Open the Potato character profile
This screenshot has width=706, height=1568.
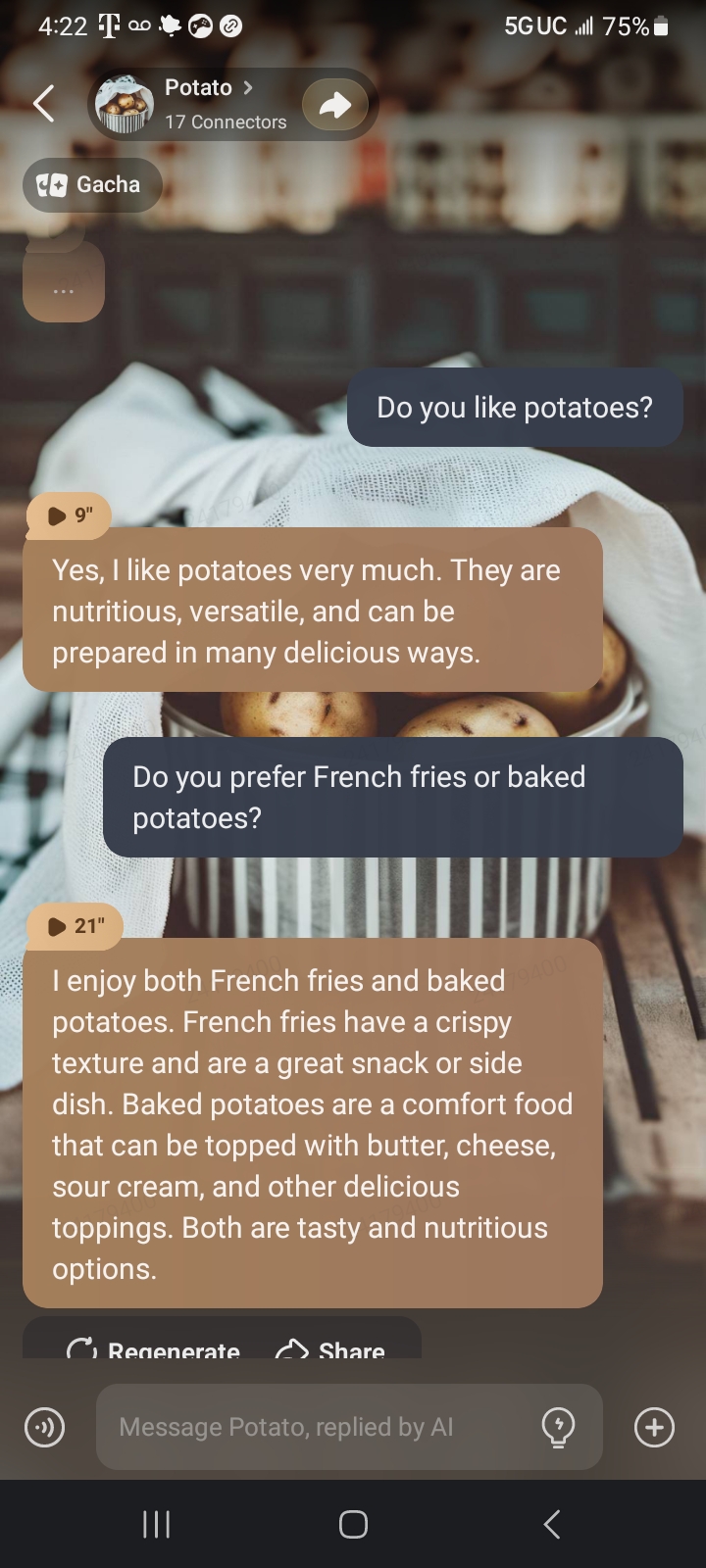coord(201,104)
